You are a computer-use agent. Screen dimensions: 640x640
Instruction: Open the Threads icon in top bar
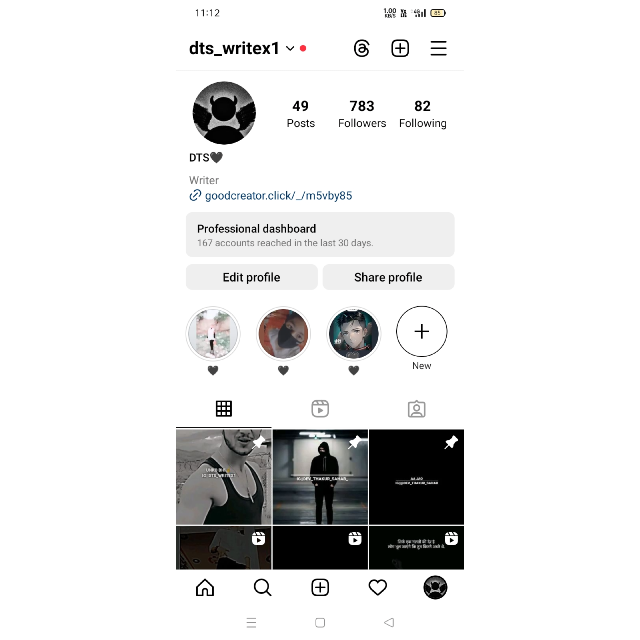[362, 48]
